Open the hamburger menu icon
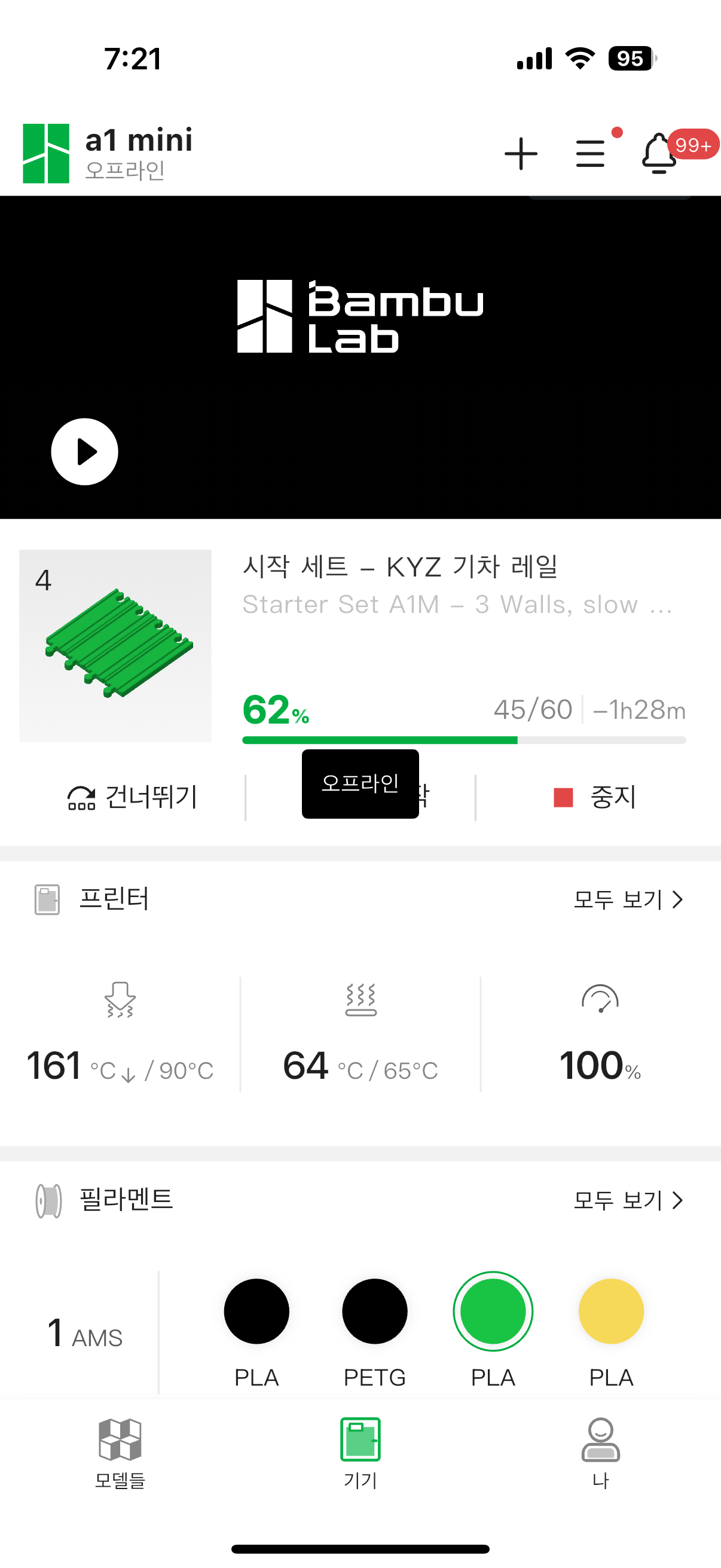 click(x=590, y=153)
